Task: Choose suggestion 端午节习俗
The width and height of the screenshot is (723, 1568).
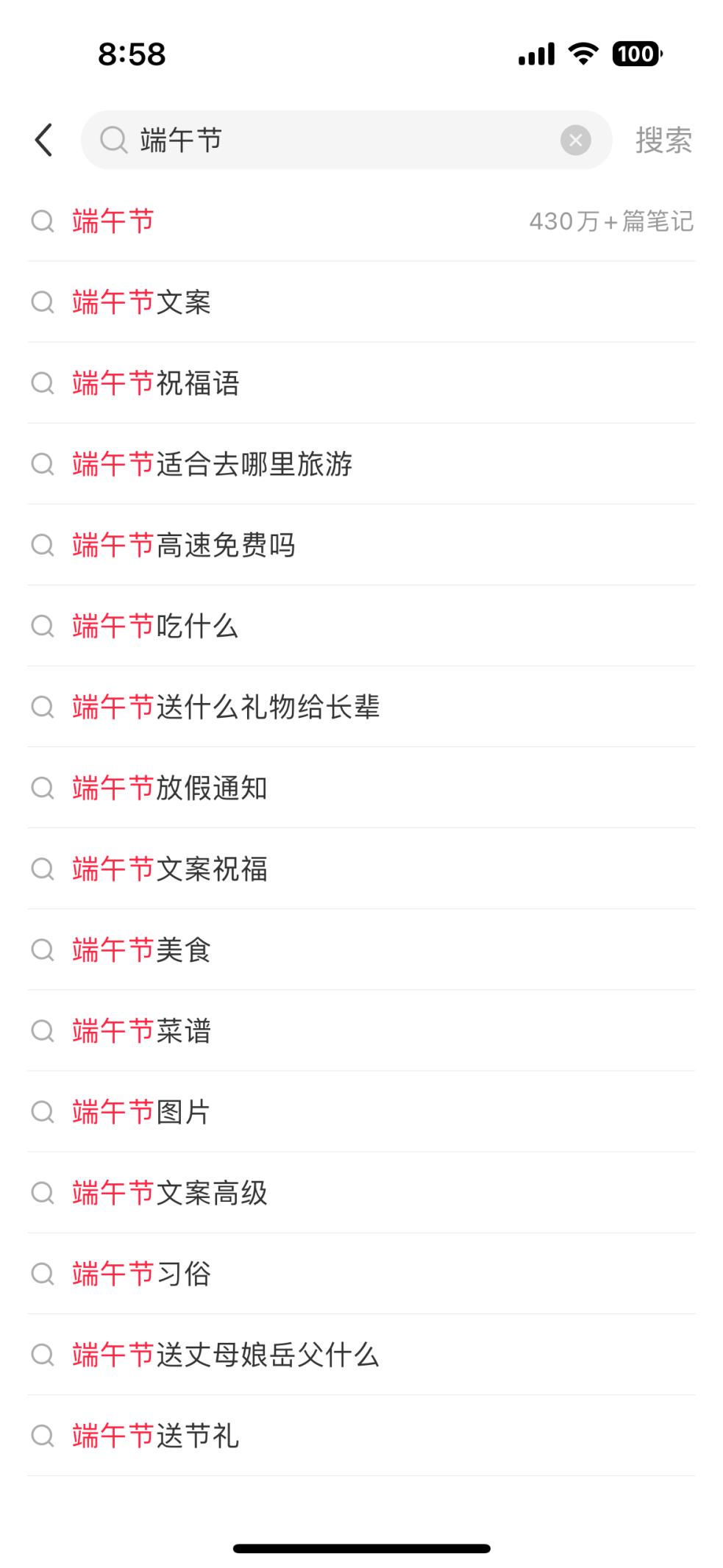Action: (361, 1272)
